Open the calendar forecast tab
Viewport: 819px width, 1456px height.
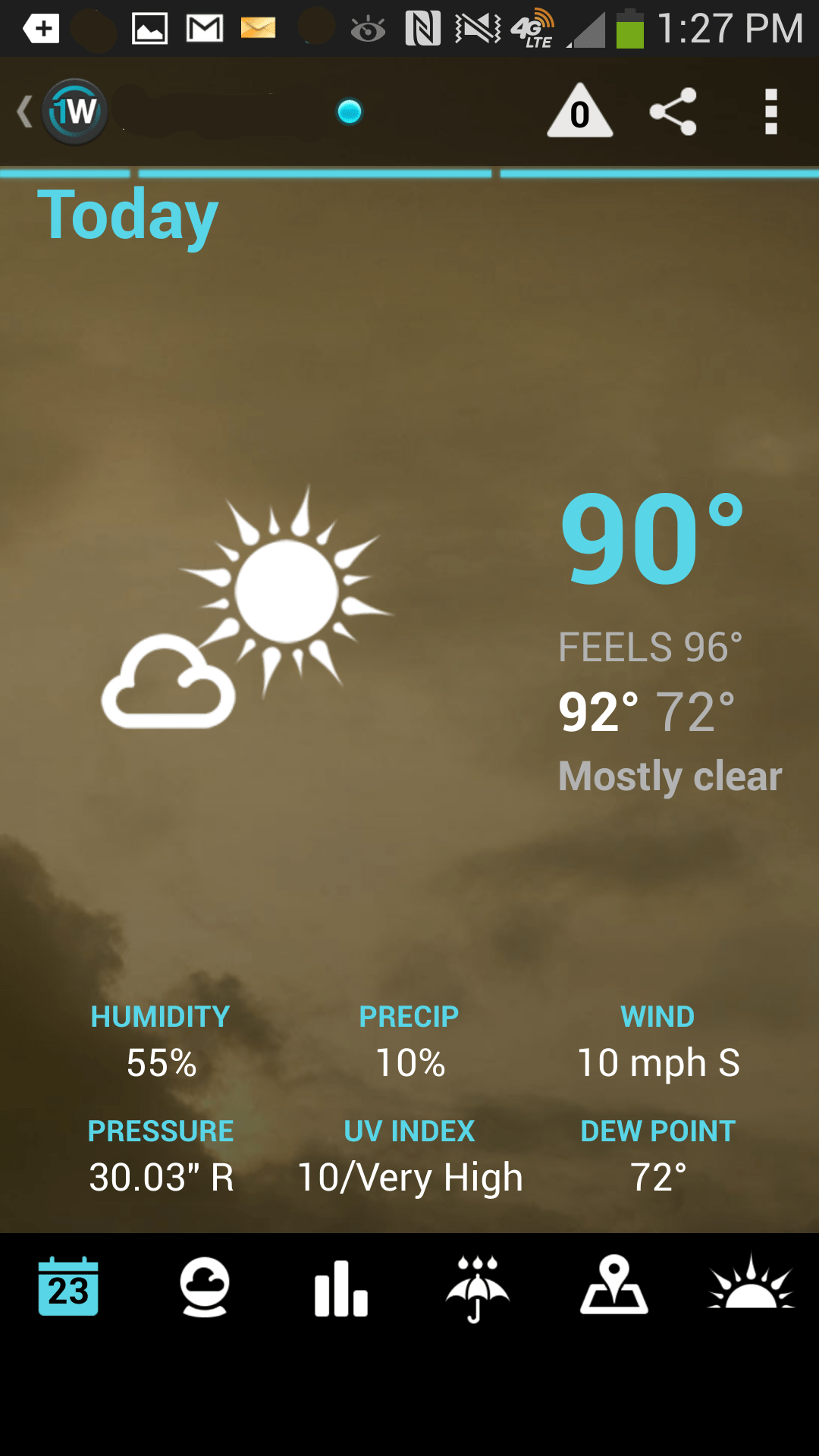coord(68,1286)
